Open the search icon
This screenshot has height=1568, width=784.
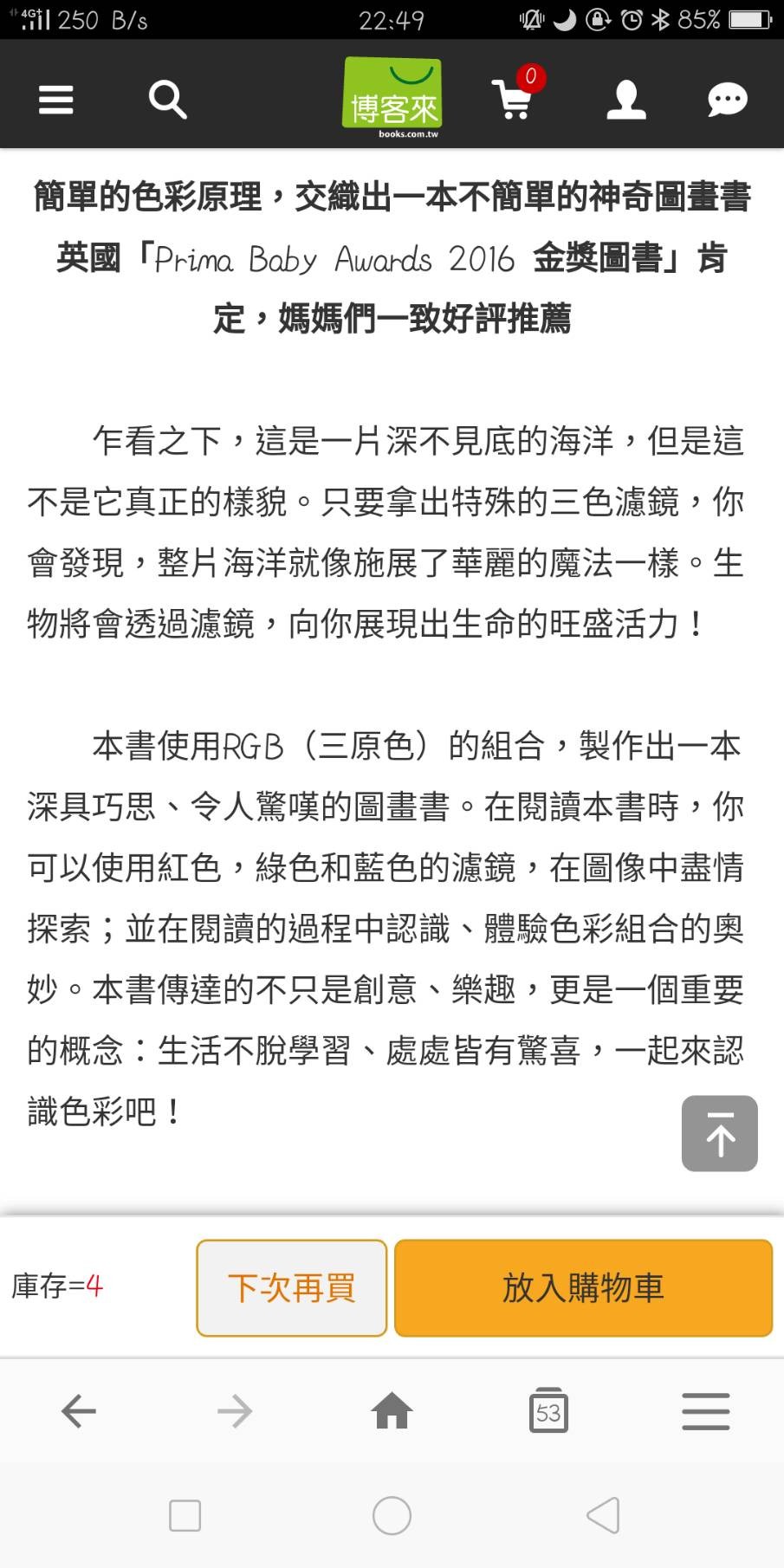167,100
